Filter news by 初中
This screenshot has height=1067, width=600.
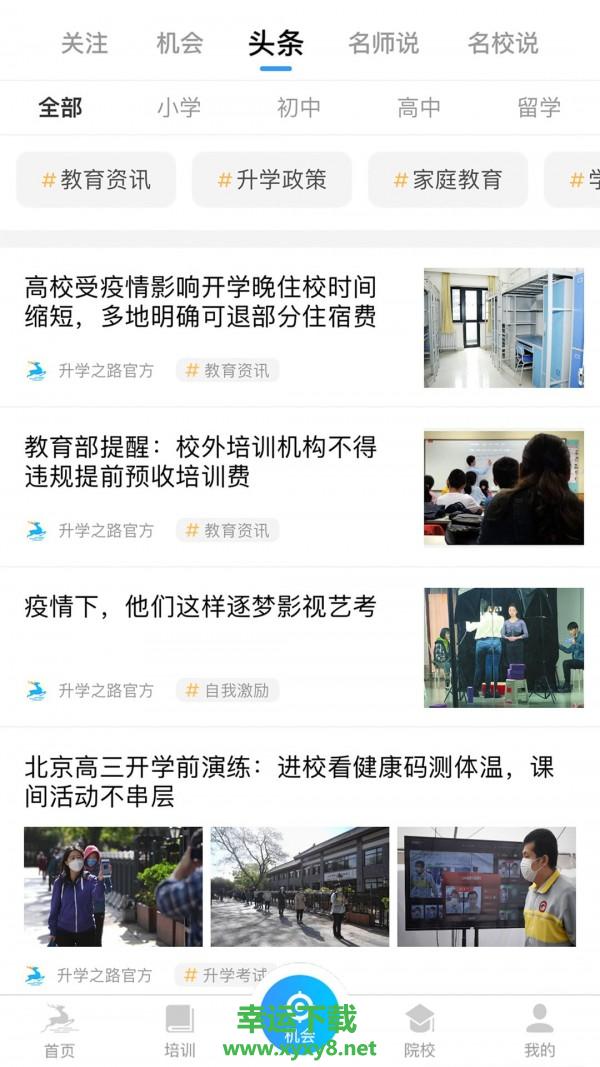(299, 108)
